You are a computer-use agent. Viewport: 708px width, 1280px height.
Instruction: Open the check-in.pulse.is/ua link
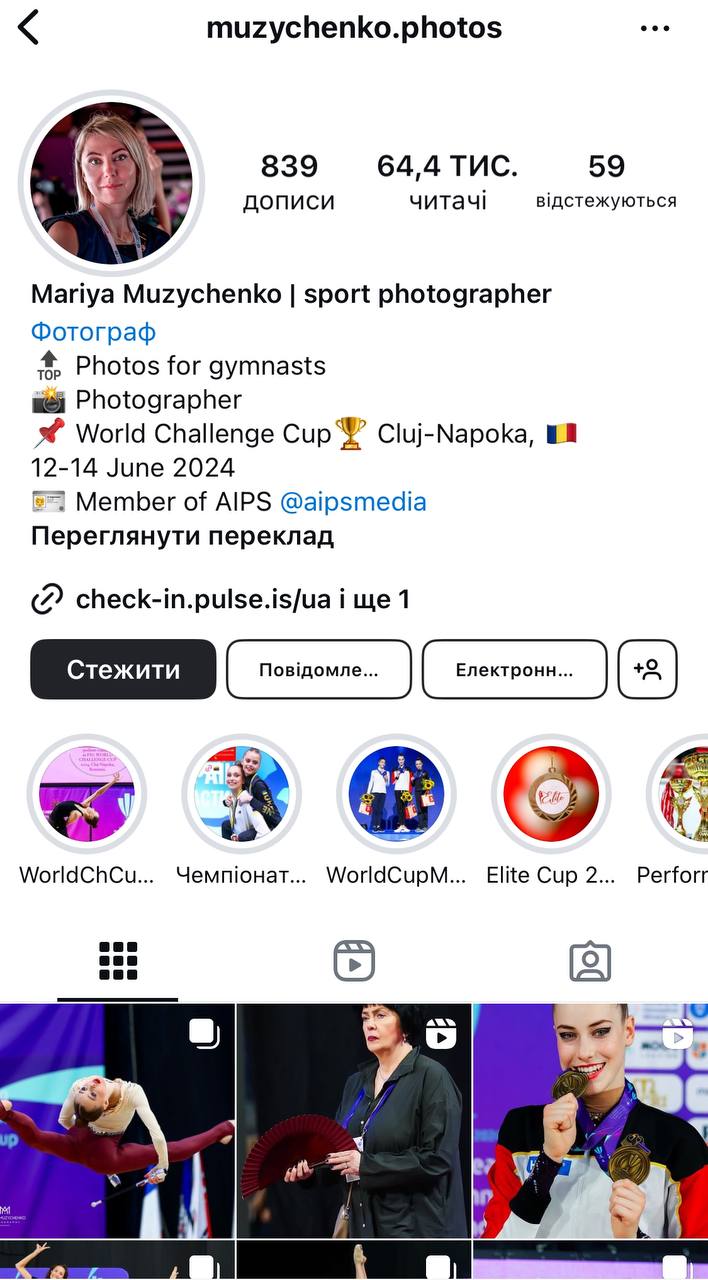(240, 600)
